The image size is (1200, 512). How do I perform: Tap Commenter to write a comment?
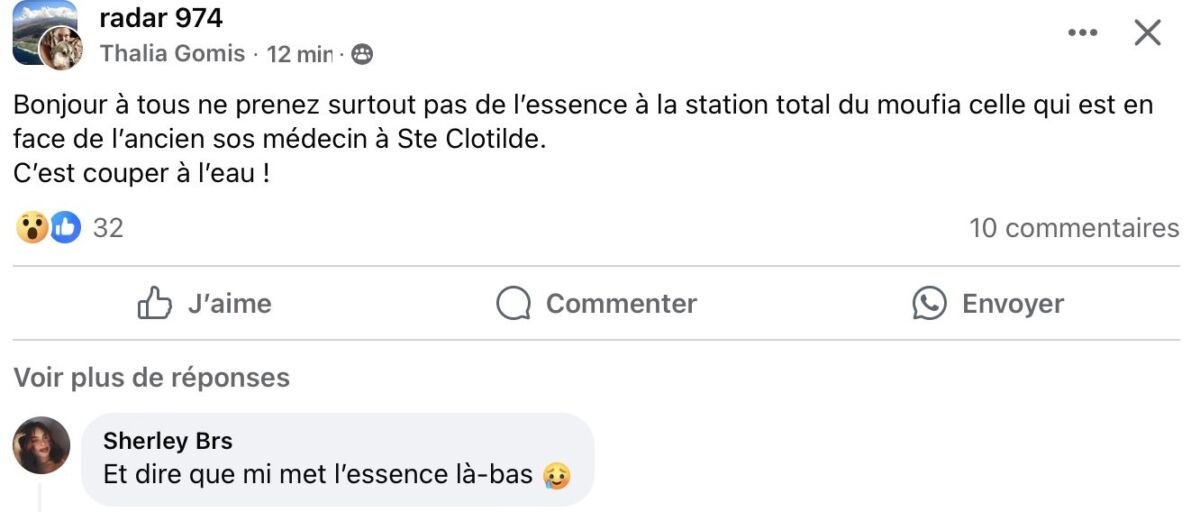click(597, 303)
